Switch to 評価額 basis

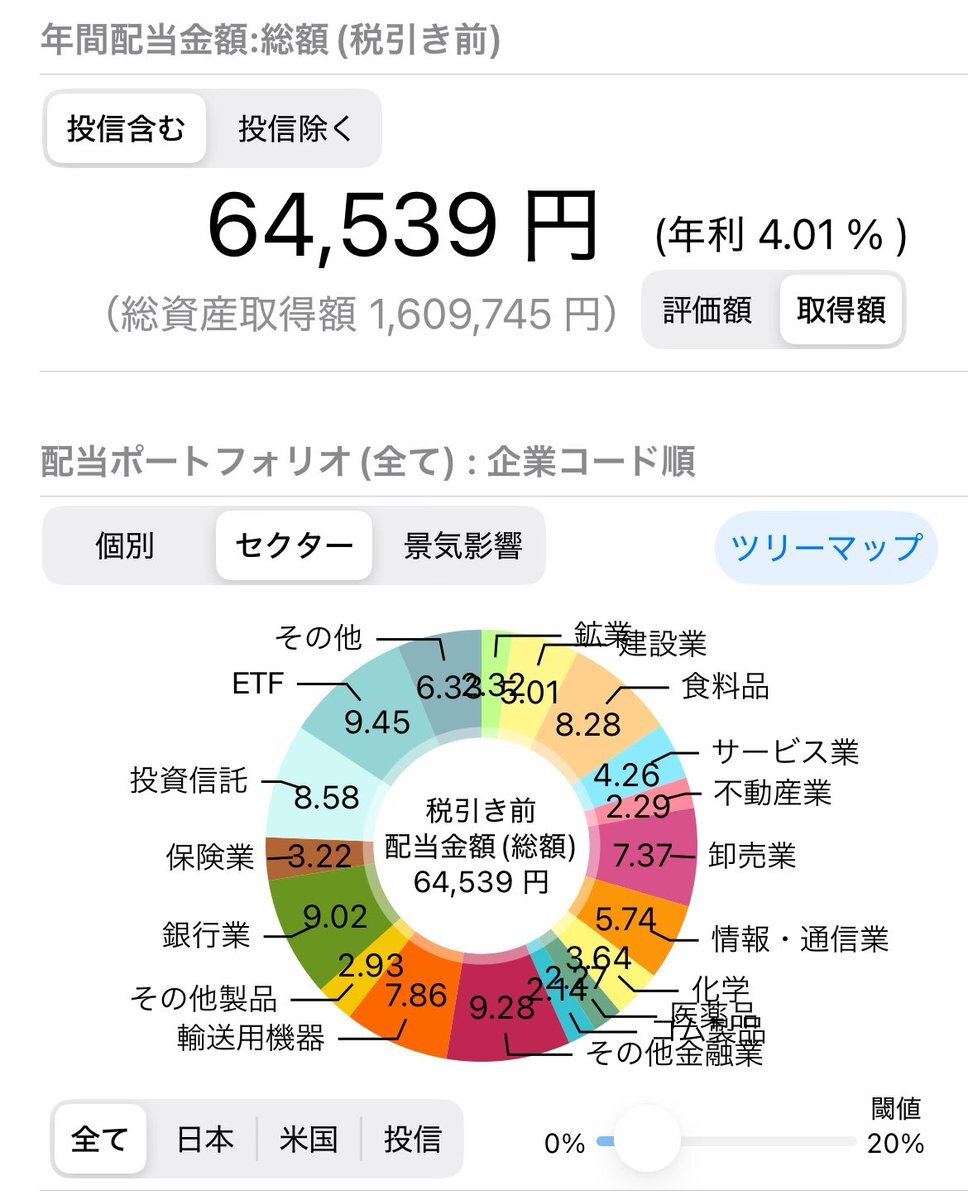707,310
